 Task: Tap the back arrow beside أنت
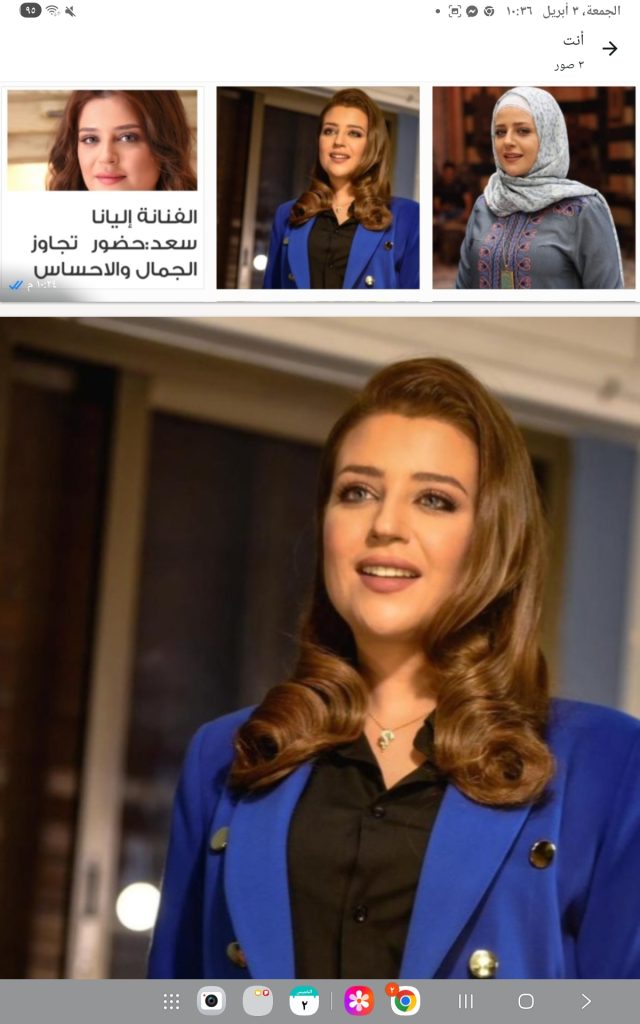[x=610, y=49]
